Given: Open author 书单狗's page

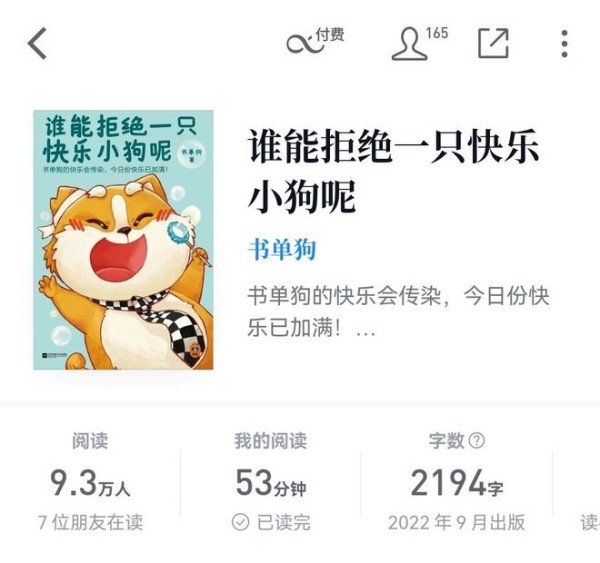Looking at the screenshot, I should click(281, 249).
